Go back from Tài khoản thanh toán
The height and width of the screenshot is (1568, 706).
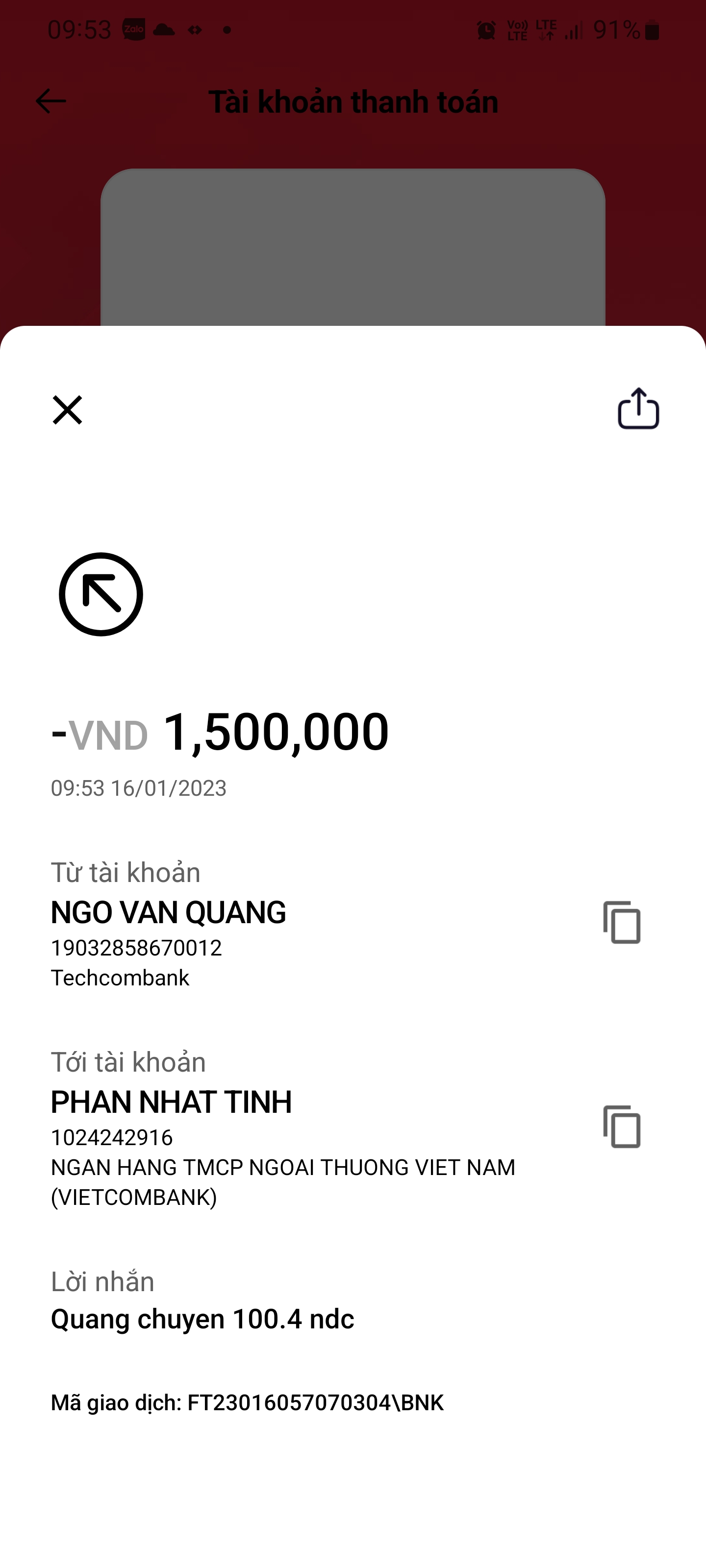pyautogui.click(x=50, y=101)
